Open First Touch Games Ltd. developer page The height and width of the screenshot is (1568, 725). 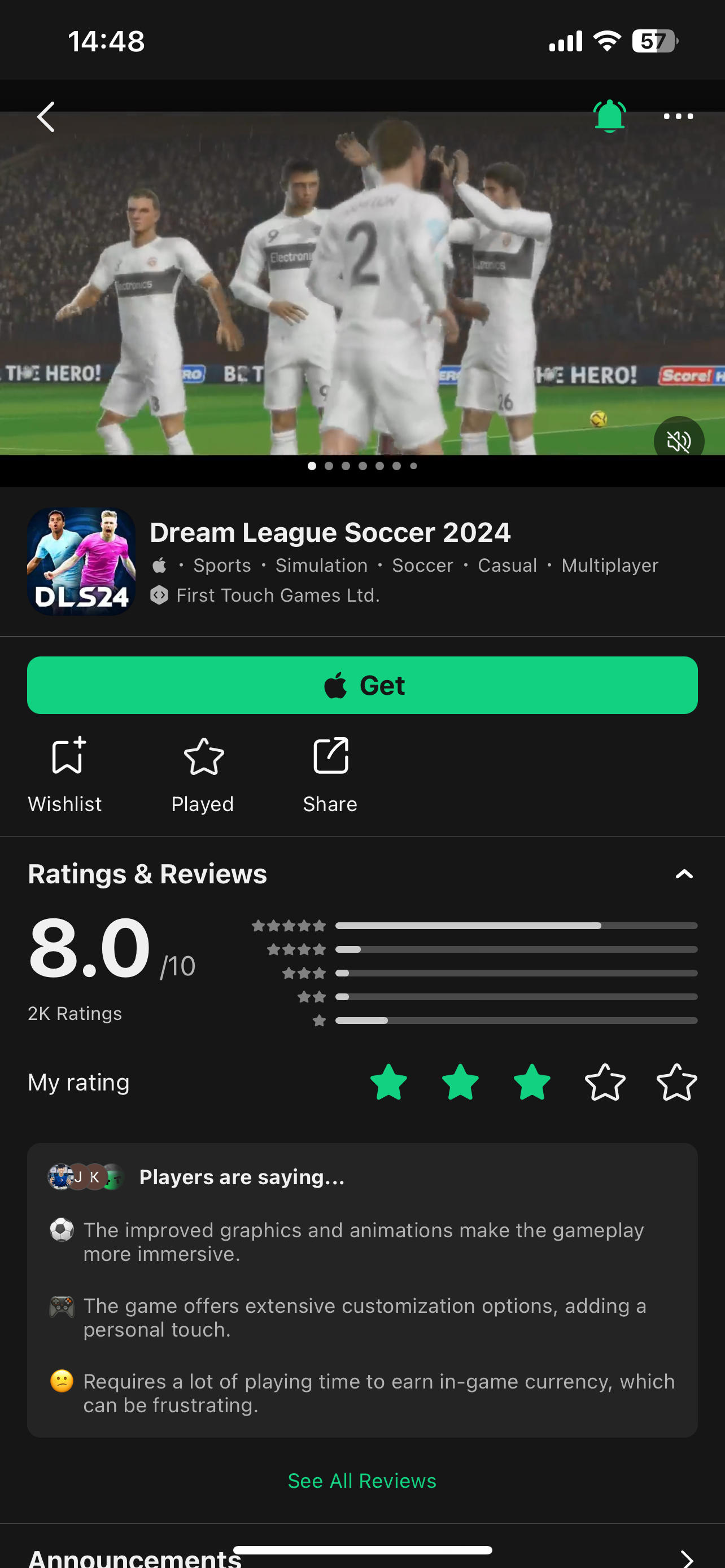(278, 595)
